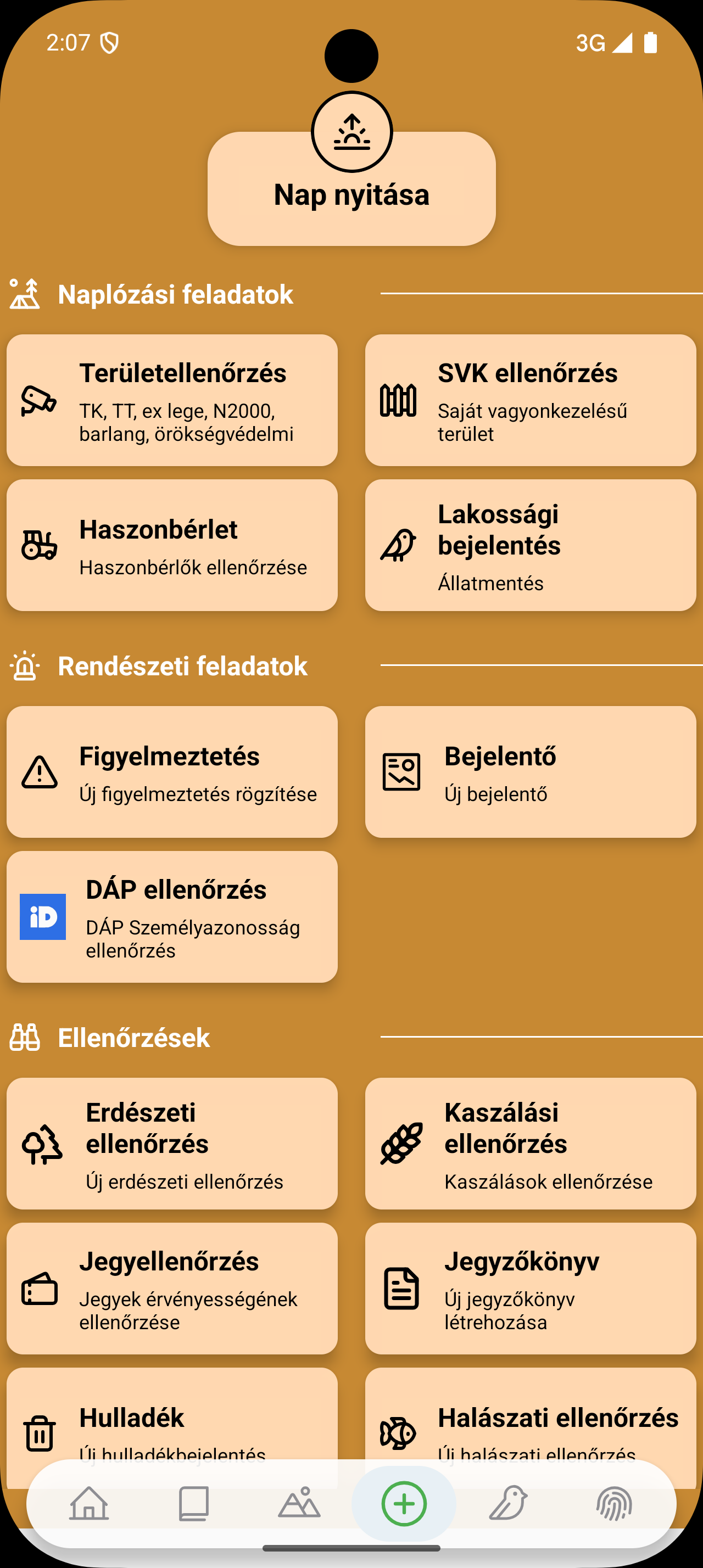Select the wheat icon on Kaszálási ellenőrzés
The image size is (703, 1568).
(401, 1143)
